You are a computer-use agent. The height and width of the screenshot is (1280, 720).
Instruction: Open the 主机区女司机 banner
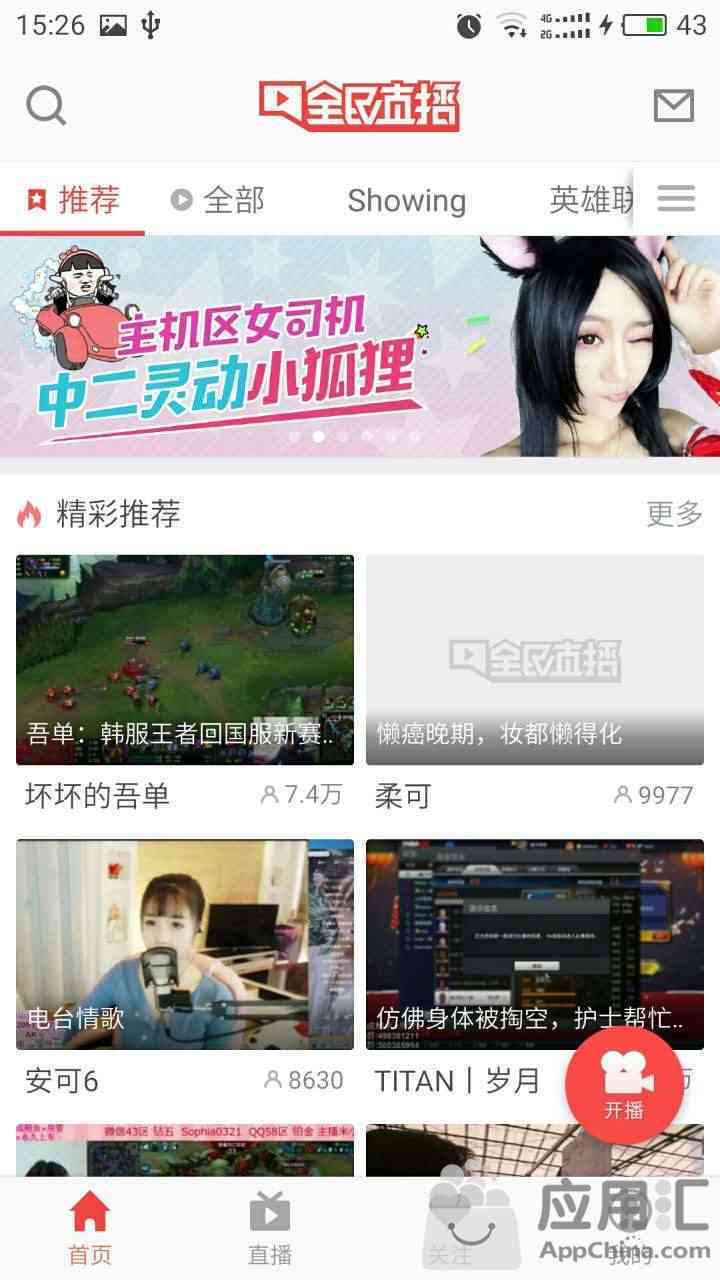360,346
